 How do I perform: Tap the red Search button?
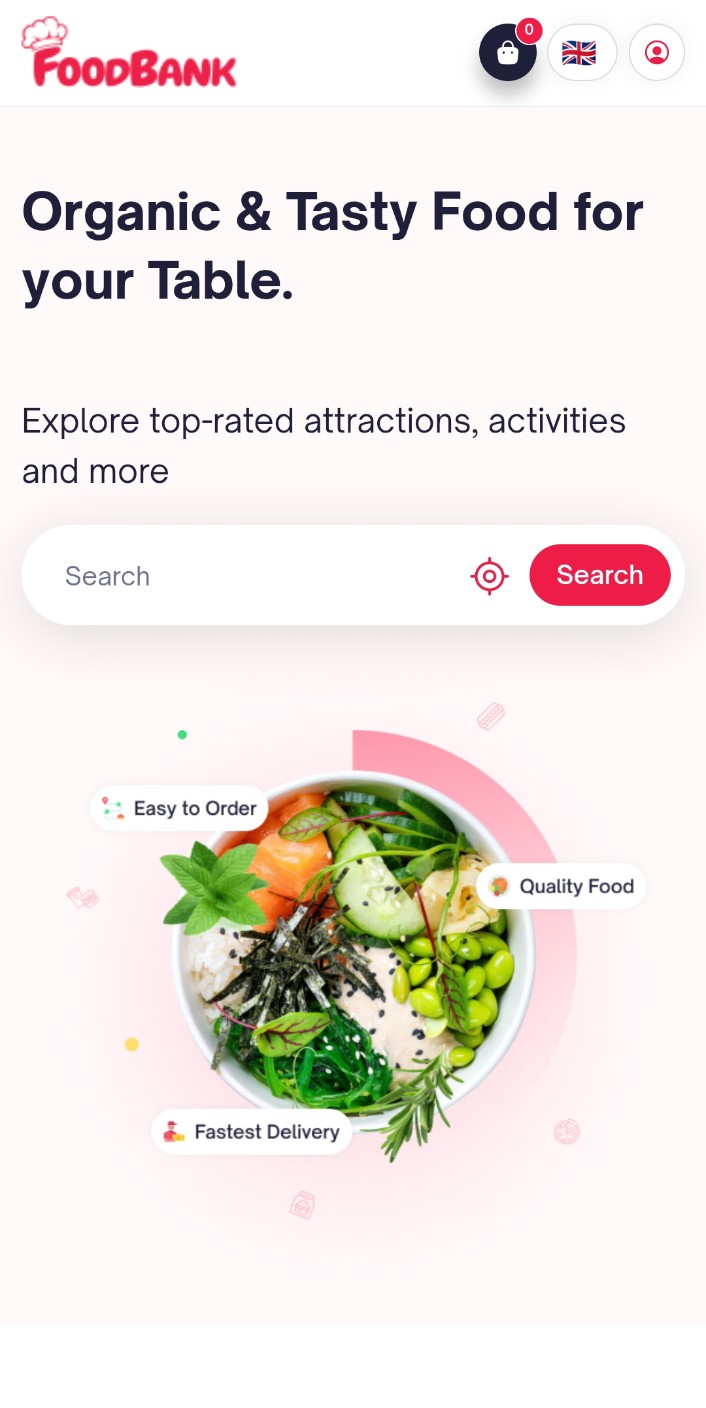599,575
